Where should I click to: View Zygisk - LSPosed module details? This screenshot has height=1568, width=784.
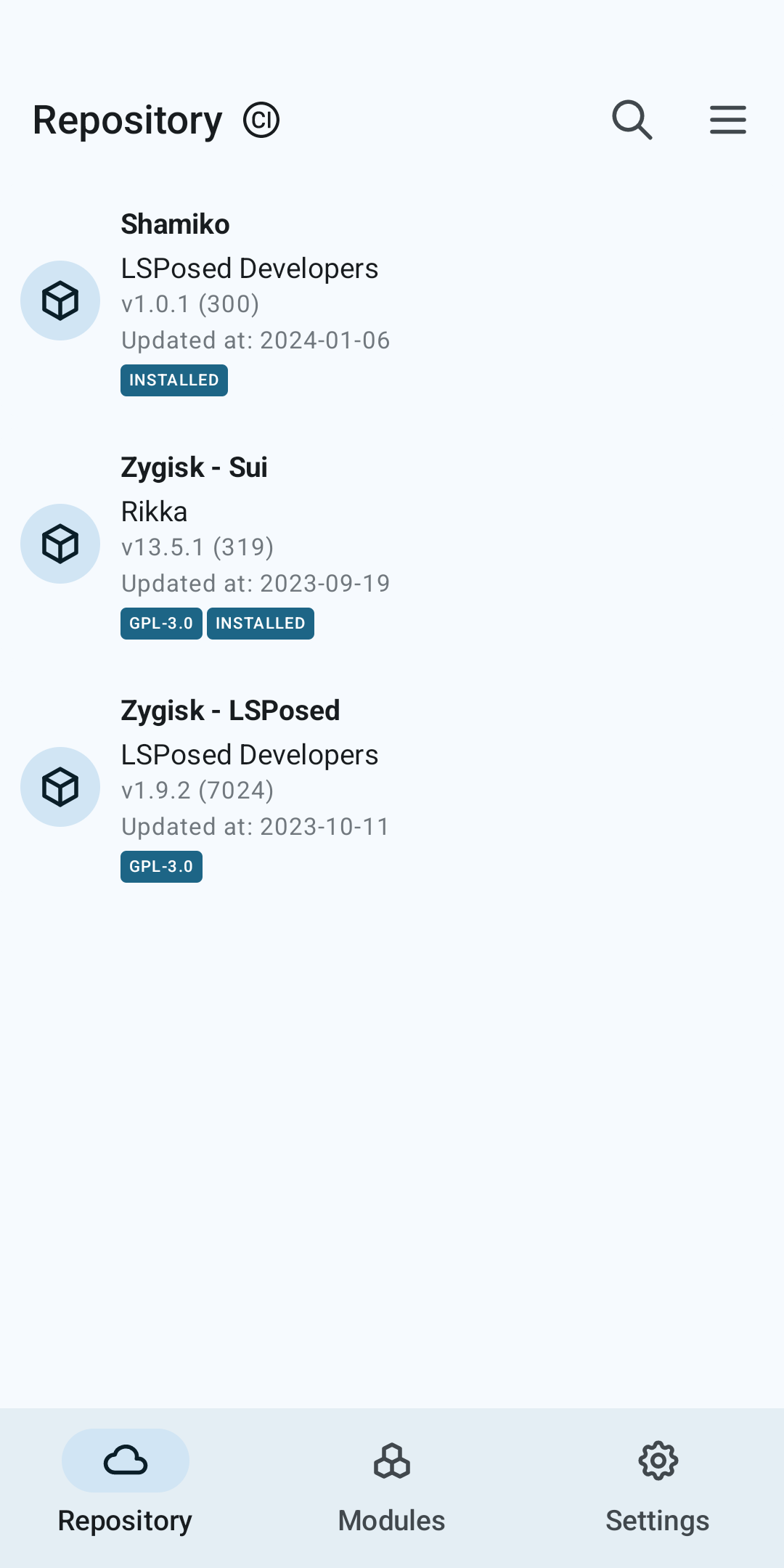point(392,787)
